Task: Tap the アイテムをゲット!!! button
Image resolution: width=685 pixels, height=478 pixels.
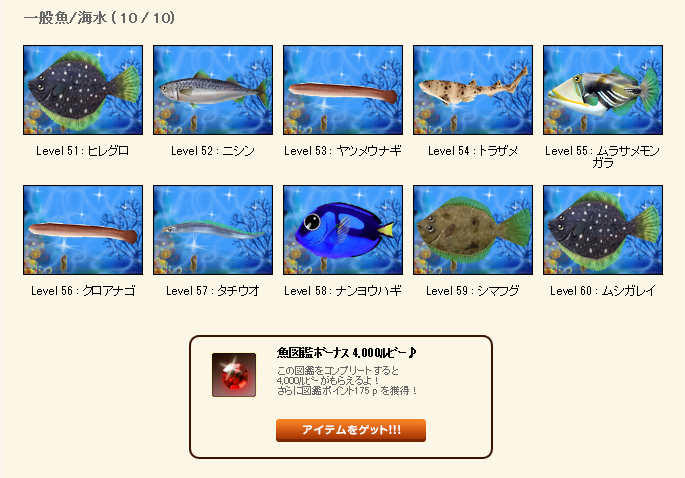Action: pos(350,430)
